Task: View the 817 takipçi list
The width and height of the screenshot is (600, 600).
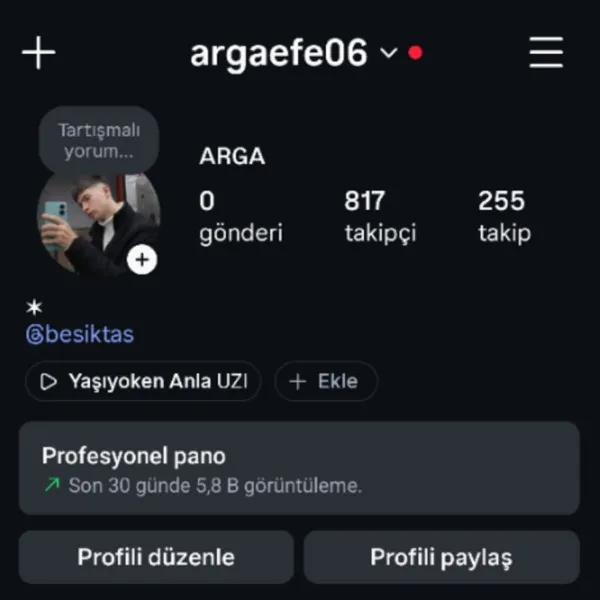Action: [380, 216]
